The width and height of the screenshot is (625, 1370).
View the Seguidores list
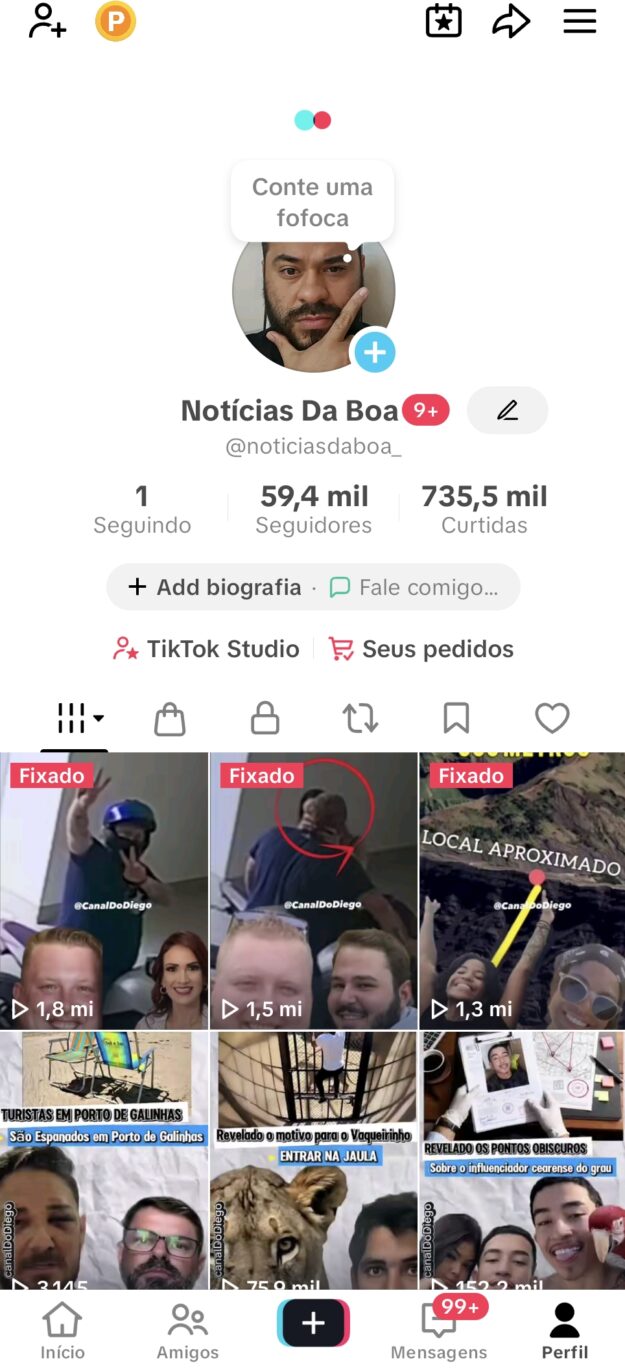314,509
